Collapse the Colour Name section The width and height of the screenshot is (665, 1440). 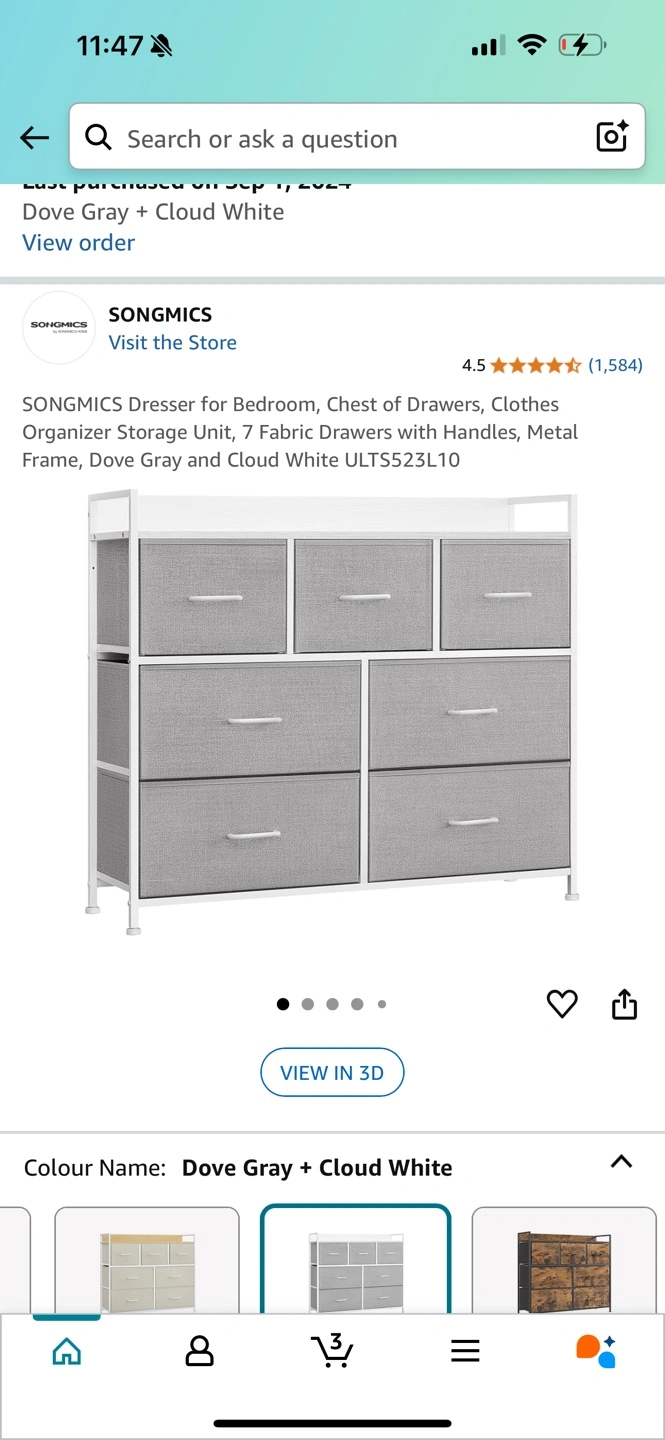click(x=621, y=1161)
